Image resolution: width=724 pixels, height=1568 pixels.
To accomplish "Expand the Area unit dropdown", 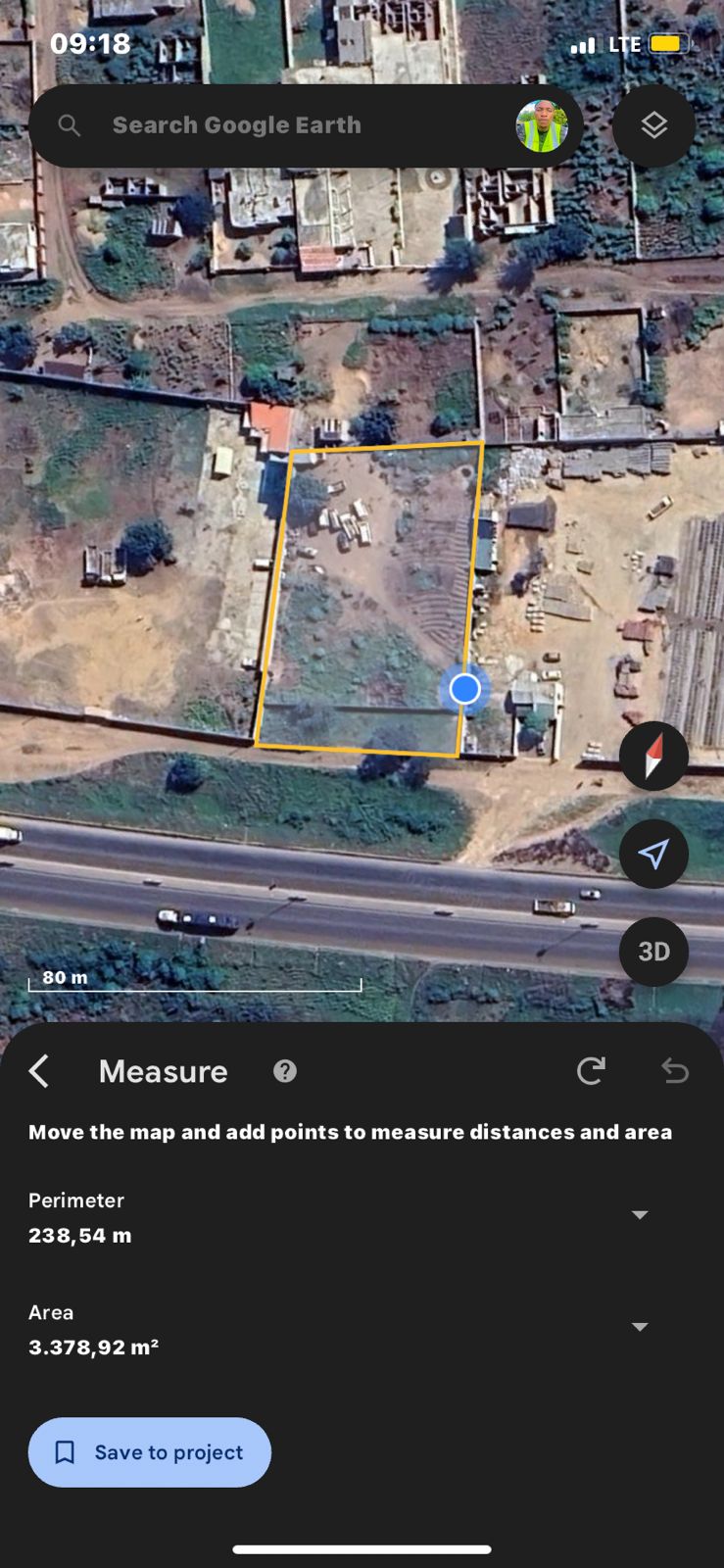I will 640,1327.
